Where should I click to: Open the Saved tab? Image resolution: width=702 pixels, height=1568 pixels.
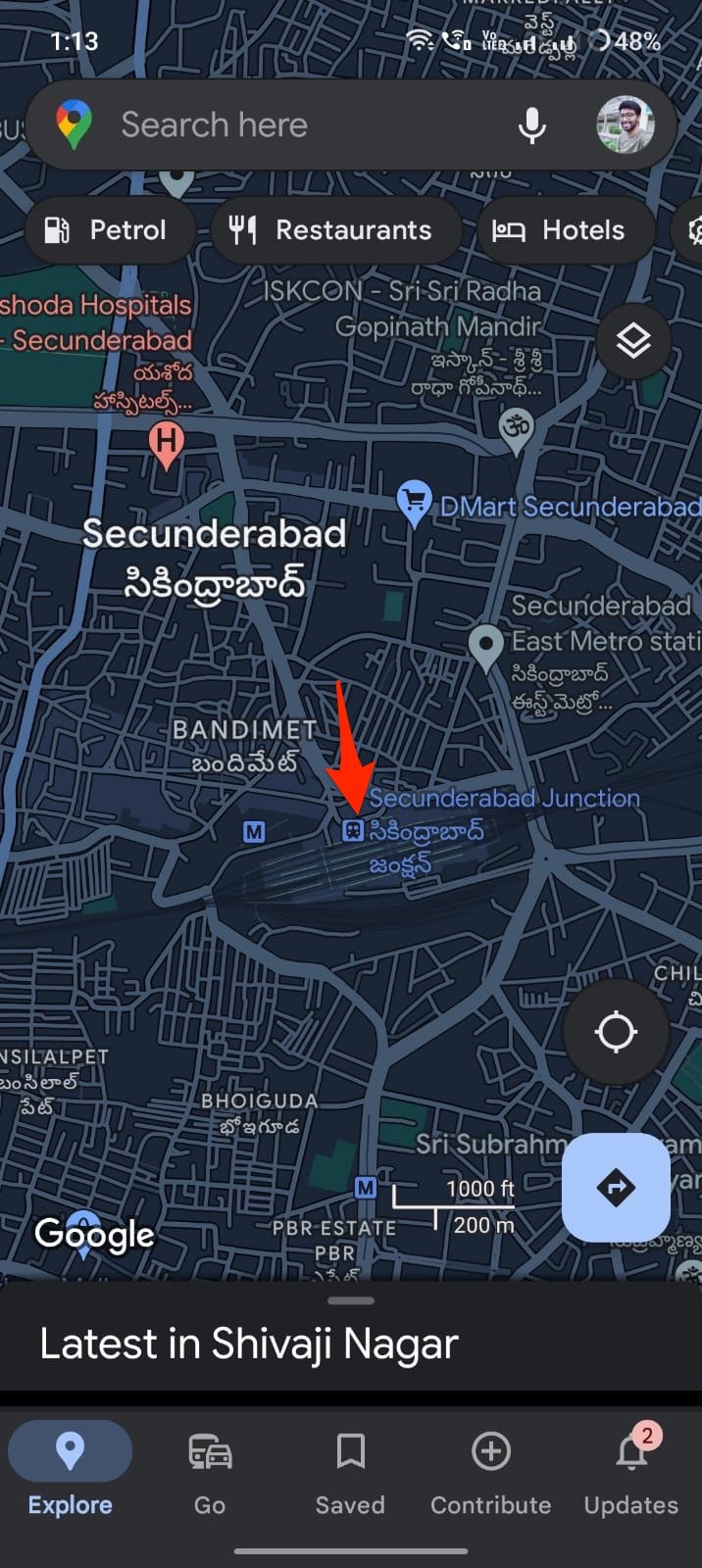point(350,1470)
